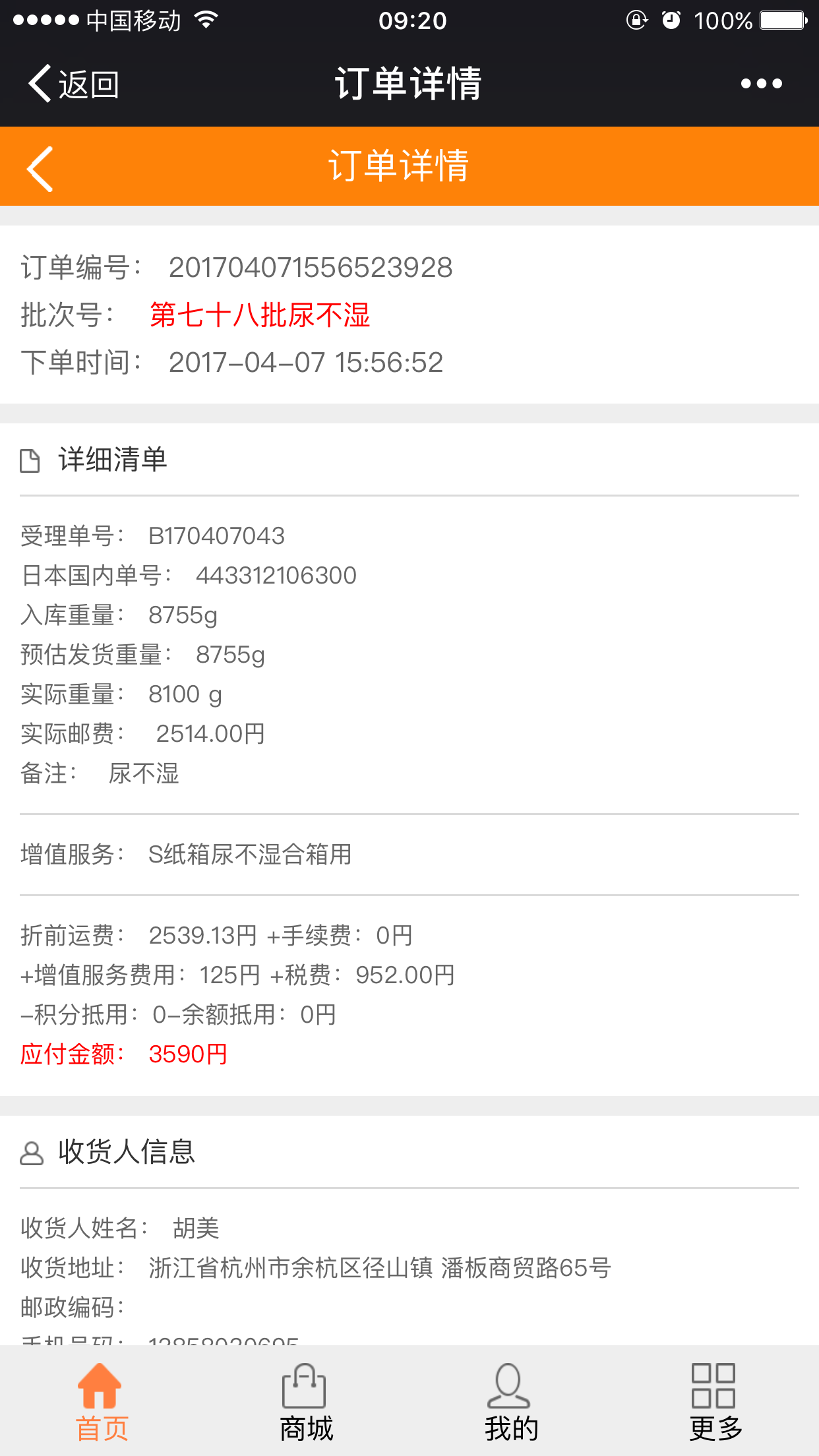819x1456 pixels.
Task: Switch to the 商城 mall tab
Action: [307, 1401]
